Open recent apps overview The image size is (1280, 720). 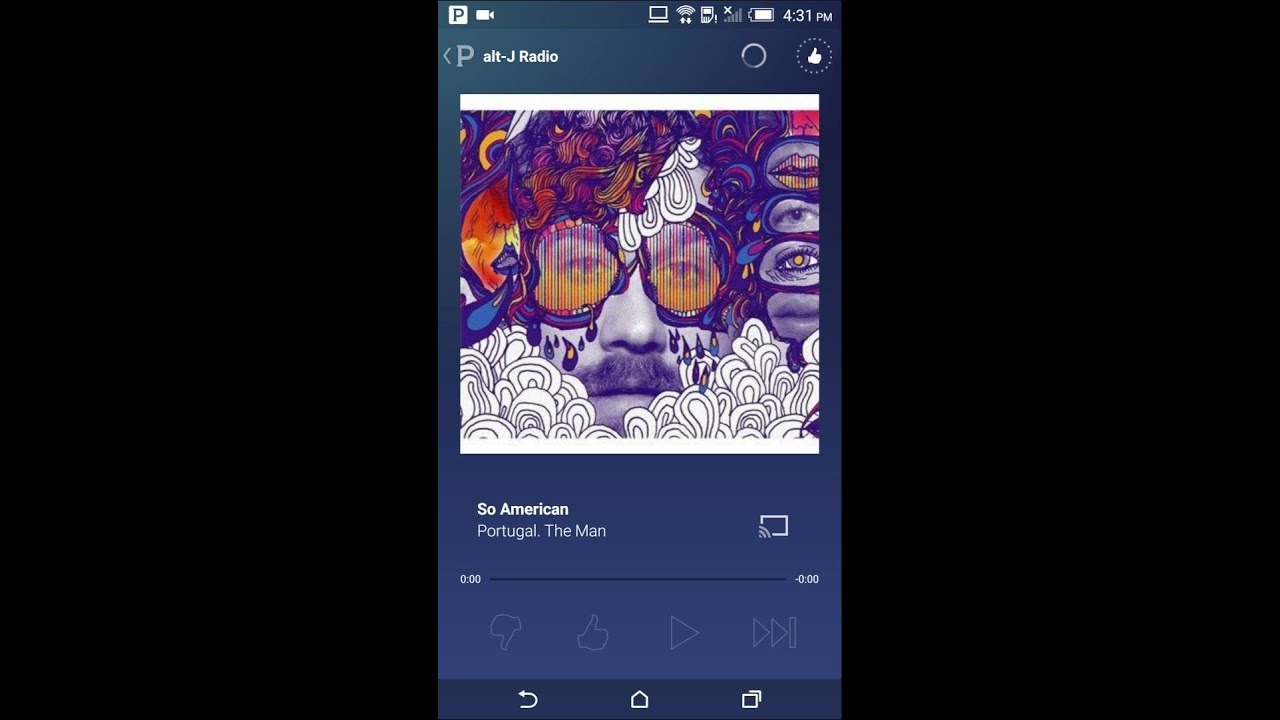(x=751, y=699)
